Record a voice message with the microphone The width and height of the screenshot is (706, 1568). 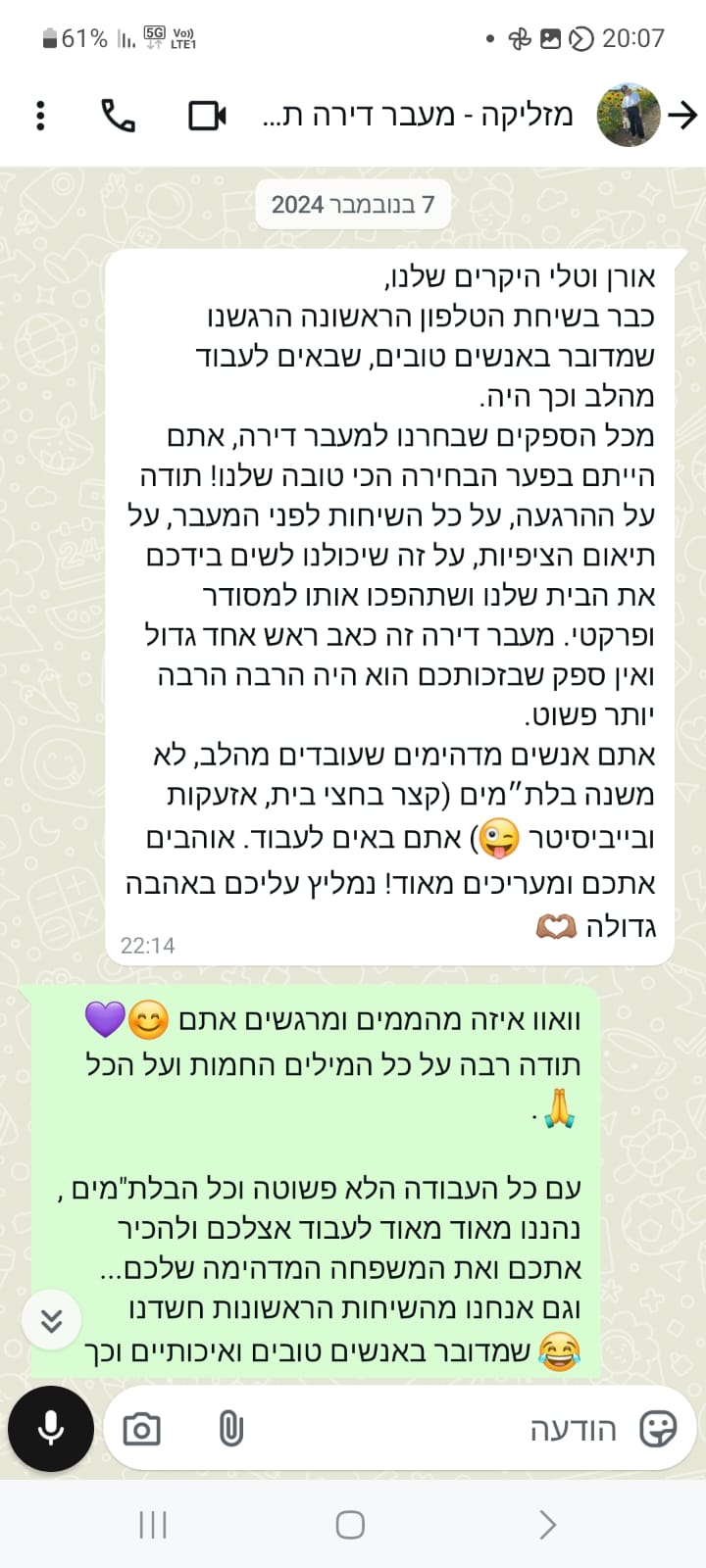tap(51, 1429)
